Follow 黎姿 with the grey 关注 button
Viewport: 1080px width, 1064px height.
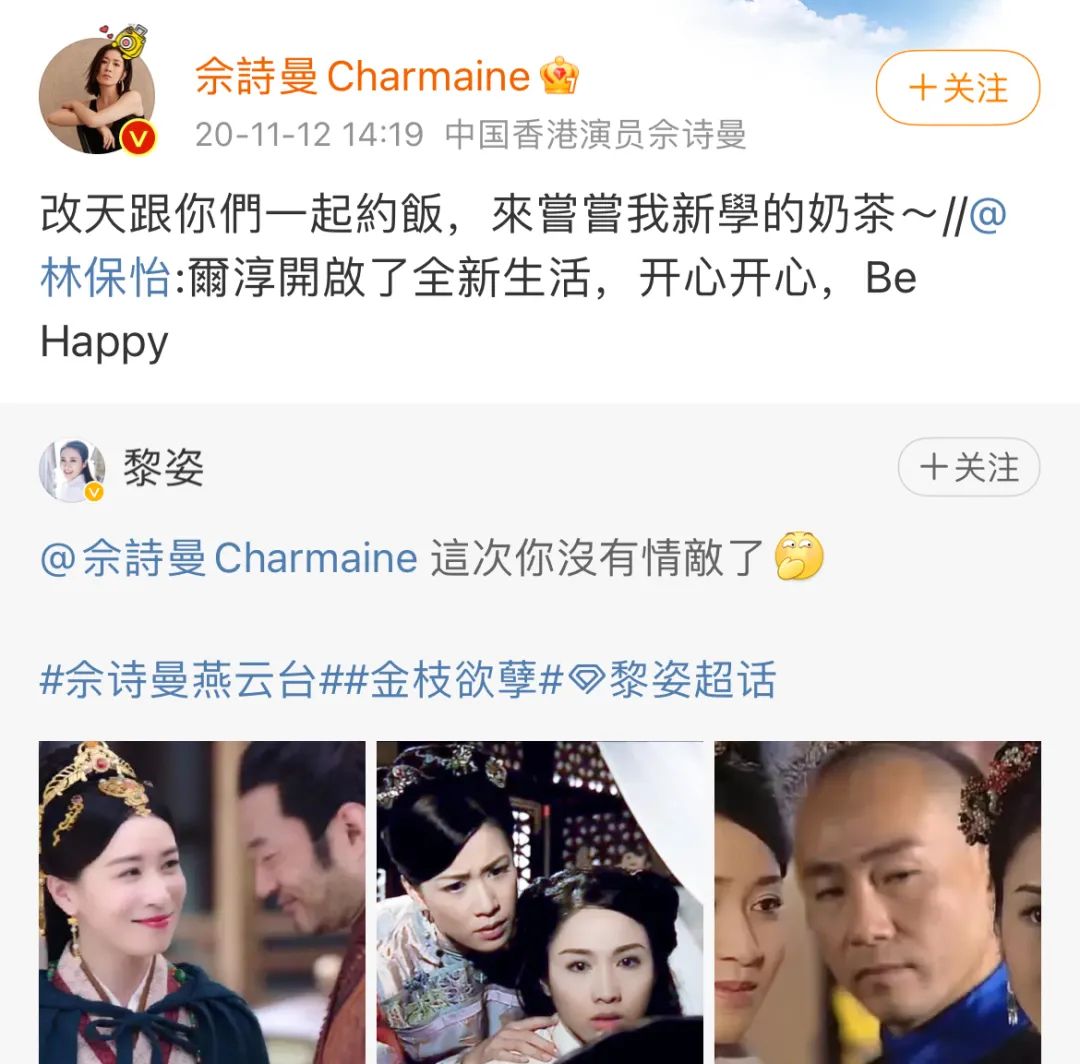(968, 467)
